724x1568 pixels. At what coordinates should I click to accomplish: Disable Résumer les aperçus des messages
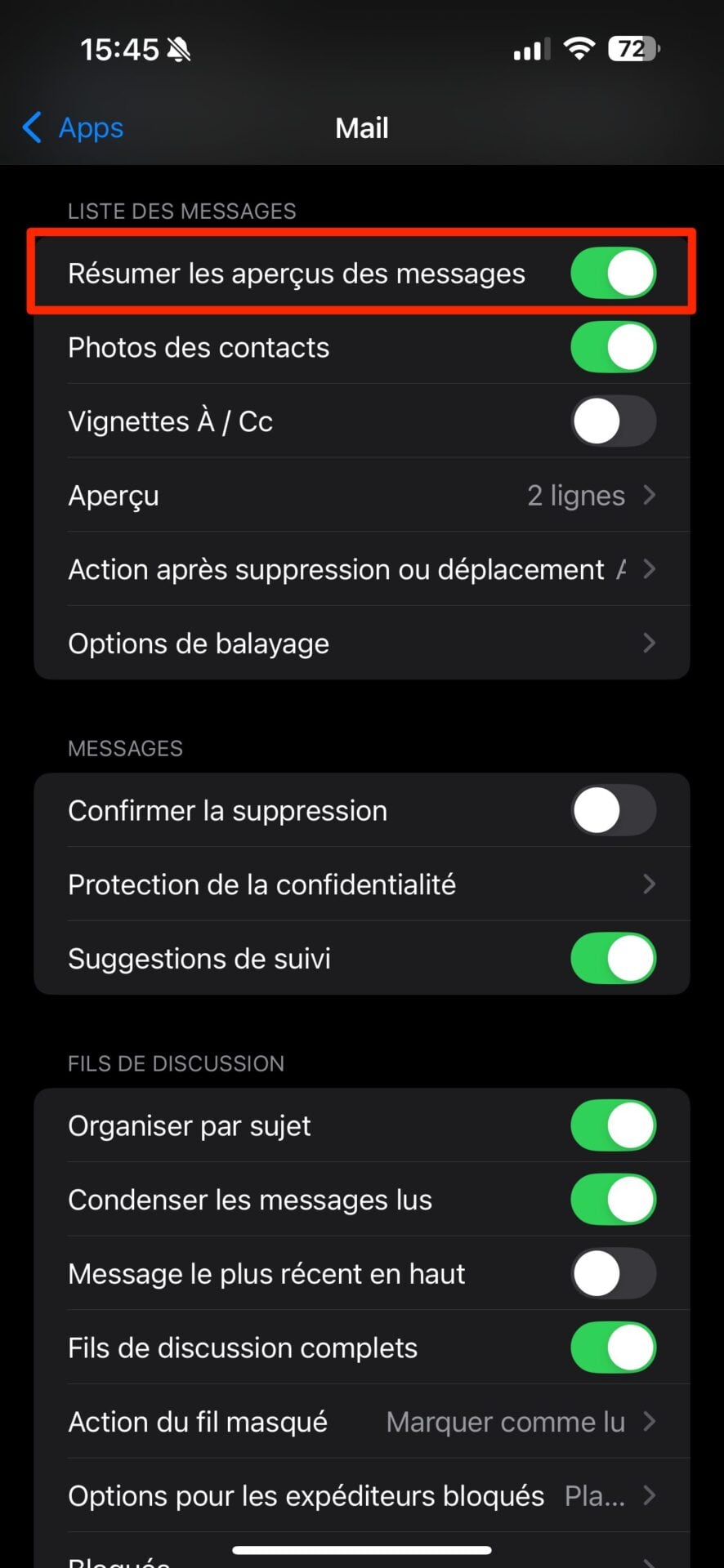(x=613, y=274)
